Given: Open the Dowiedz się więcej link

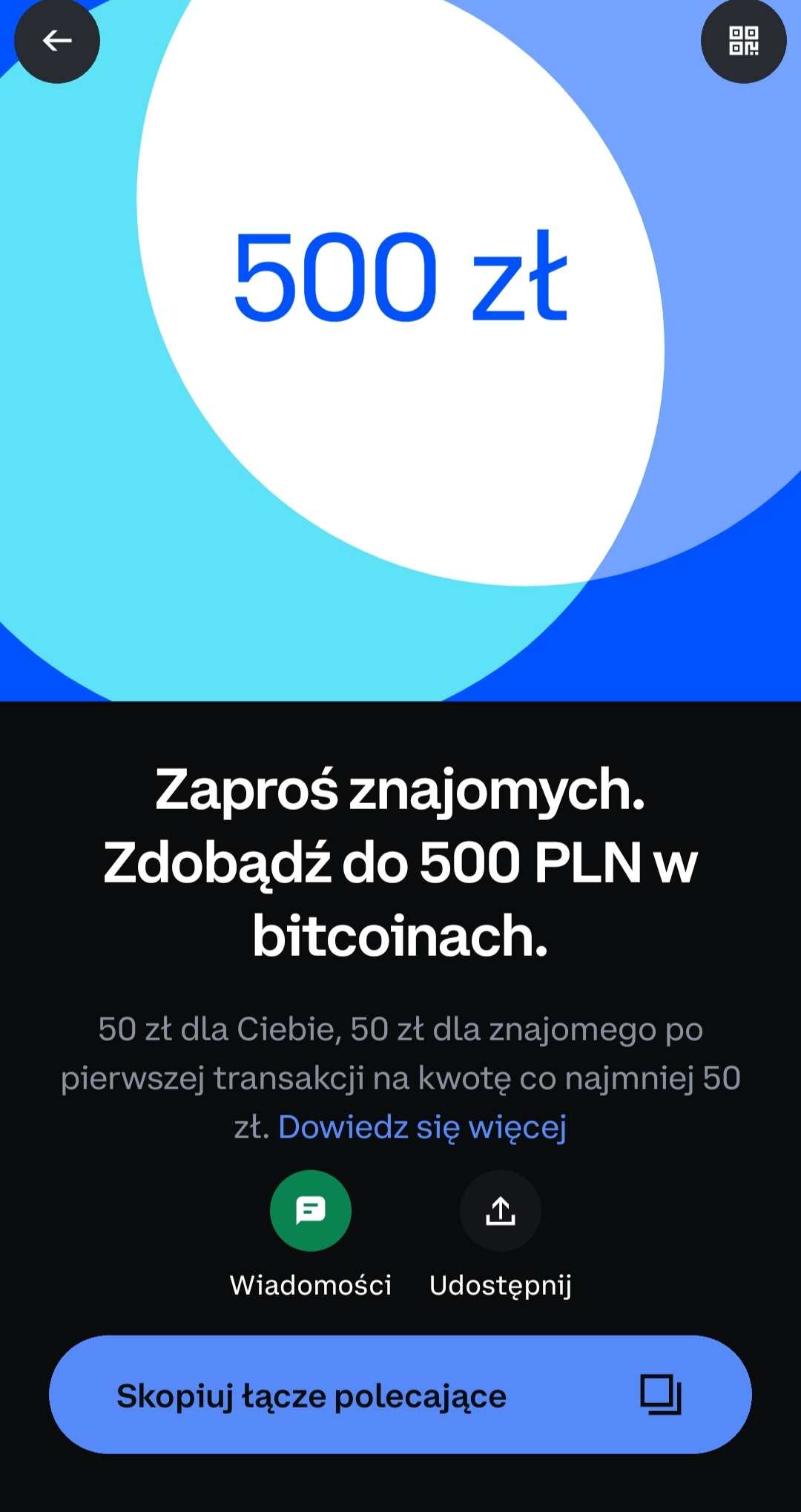Looking at the screenshot, I should coord(422,1127).
